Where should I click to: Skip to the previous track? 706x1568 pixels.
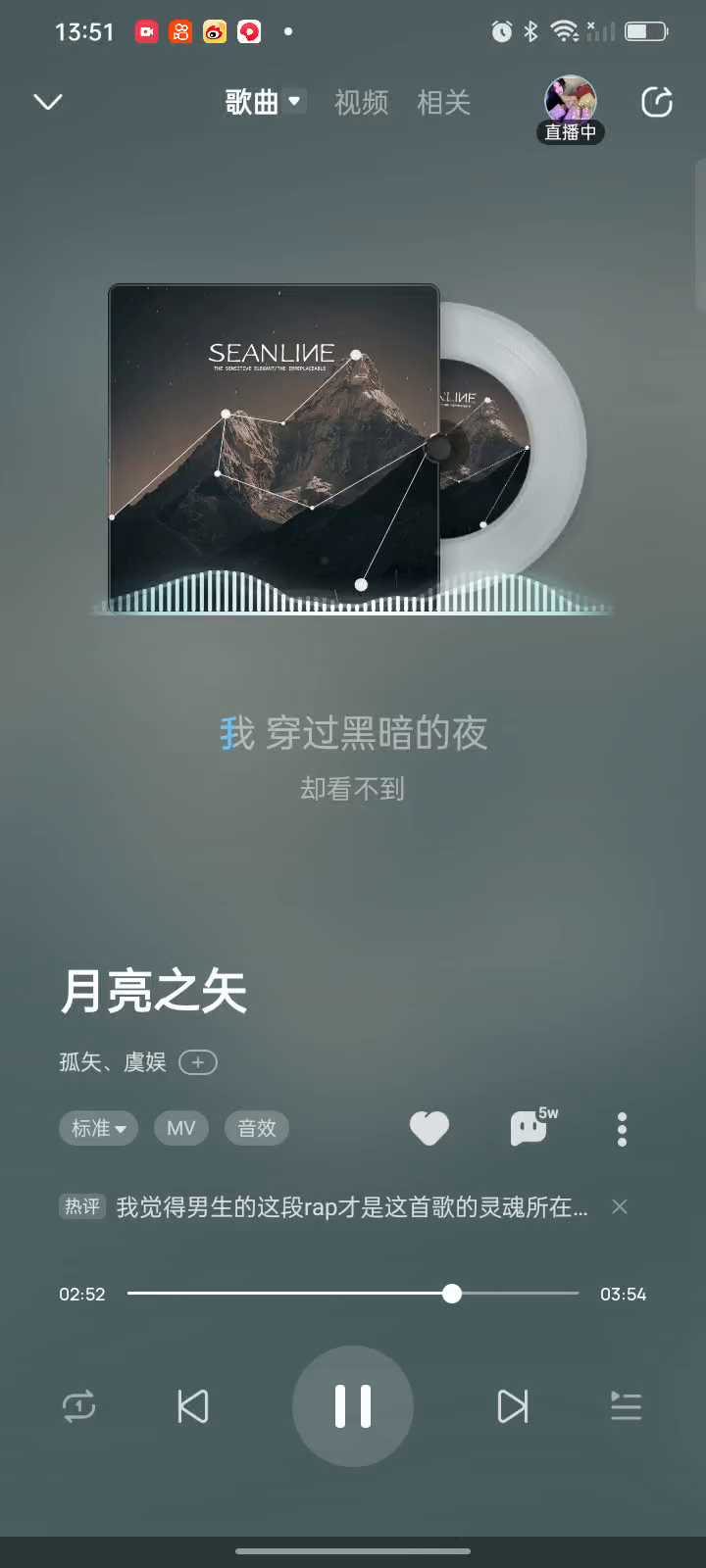tap(192, 1406)
